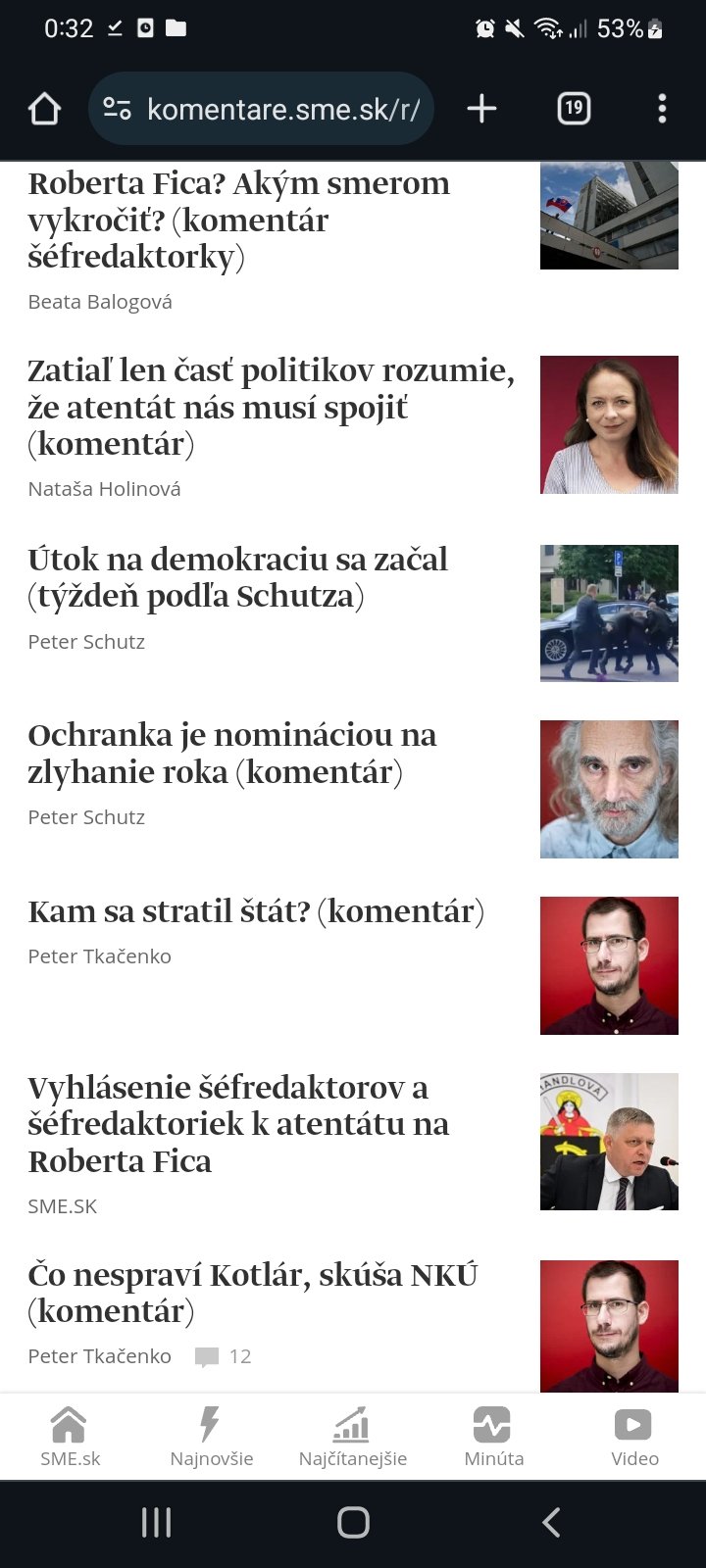This screenshot has height=1568, width=706.
Task: Open the Minúta tab
Action: [493, 1437]
